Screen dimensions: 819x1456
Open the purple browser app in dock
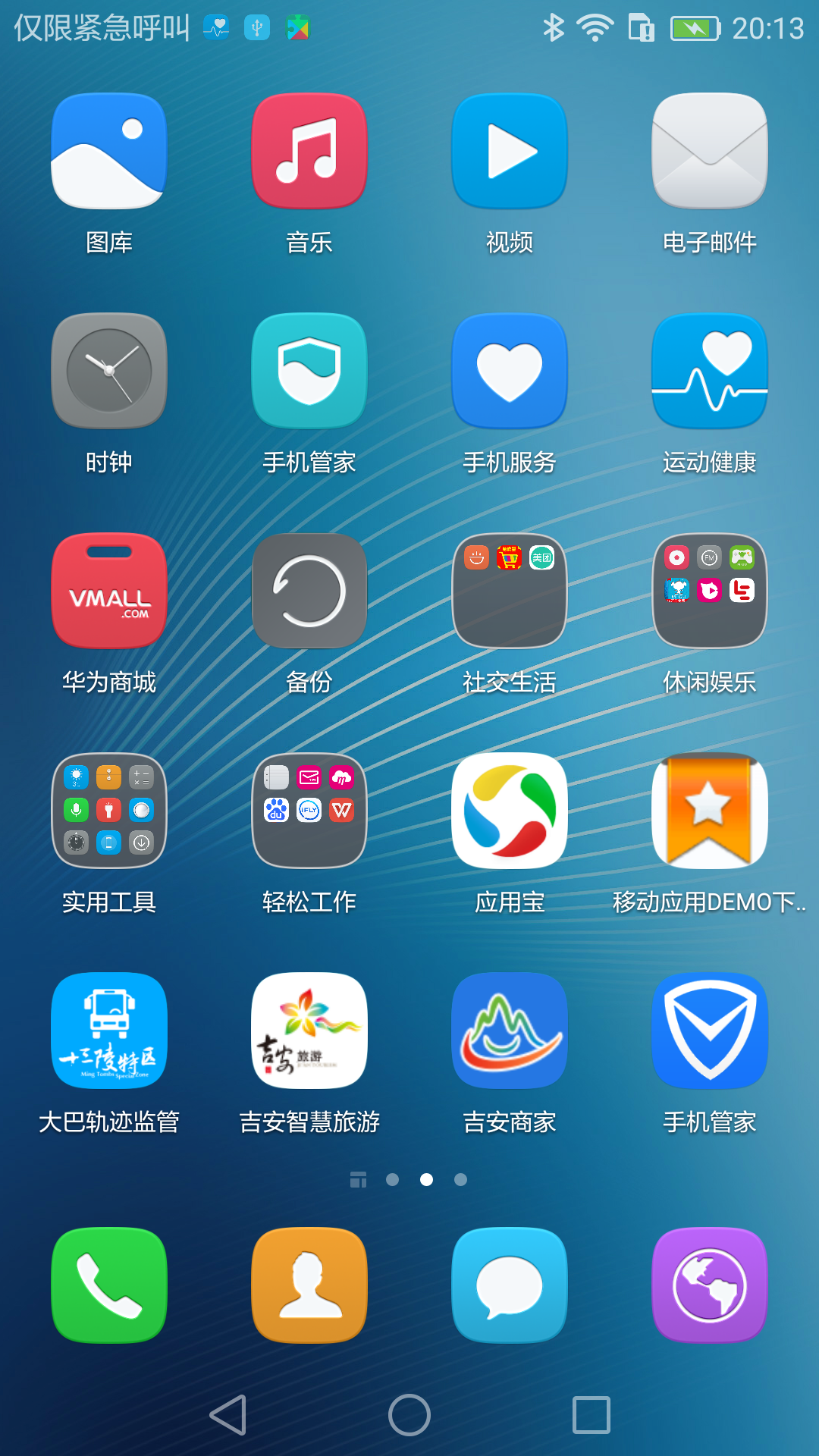(x=710, y=1285)
